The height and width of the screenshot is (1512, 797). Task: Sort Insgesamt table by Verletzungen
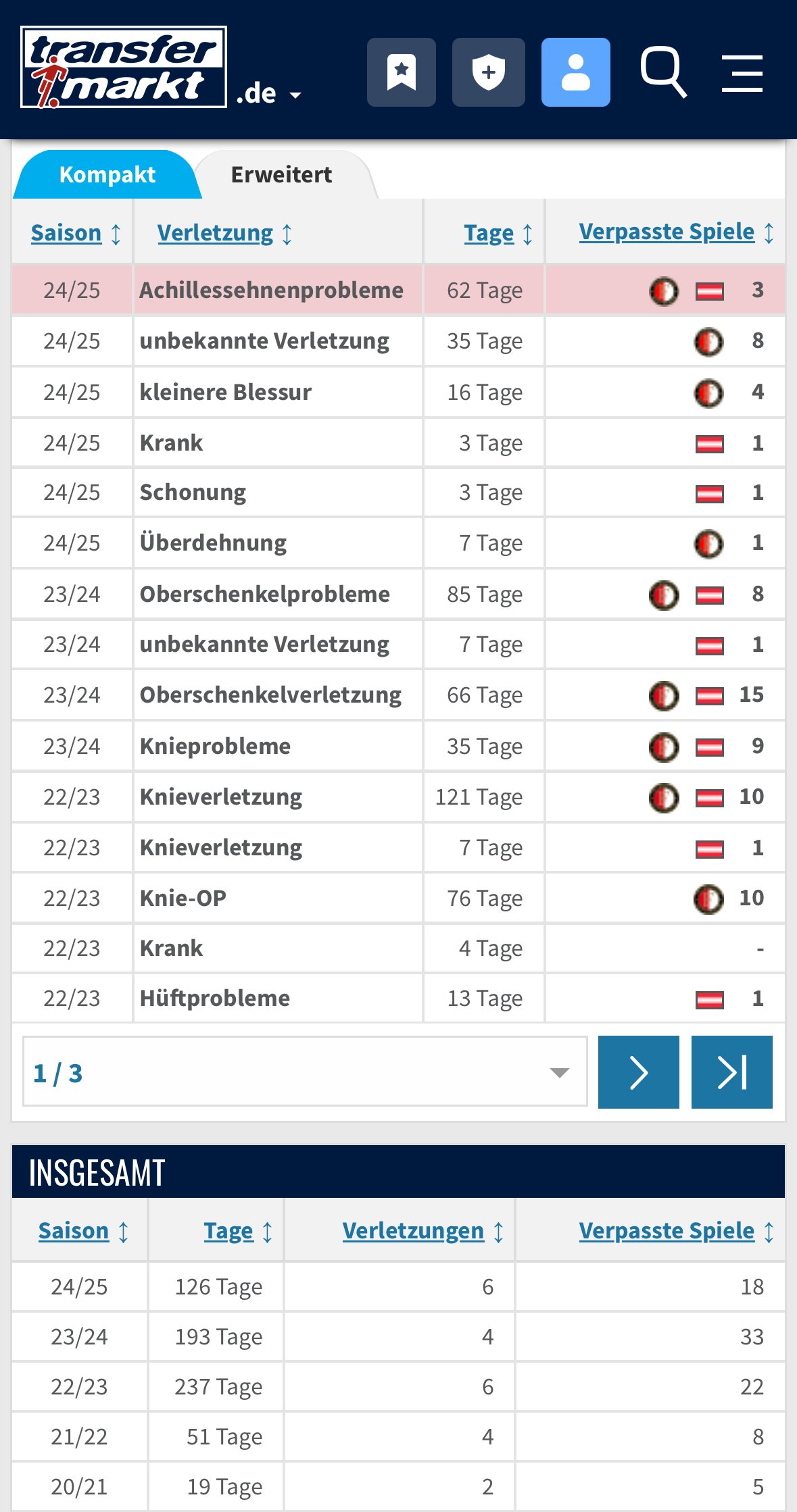click(x=423, y=1231)
